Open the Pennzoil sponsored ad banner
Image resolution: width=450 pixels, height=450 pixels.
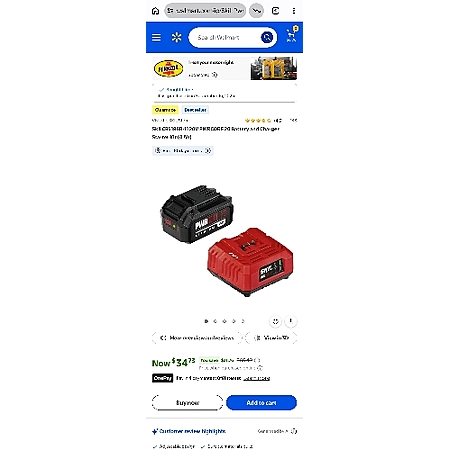pyautogui.click(x=225, y=69)
